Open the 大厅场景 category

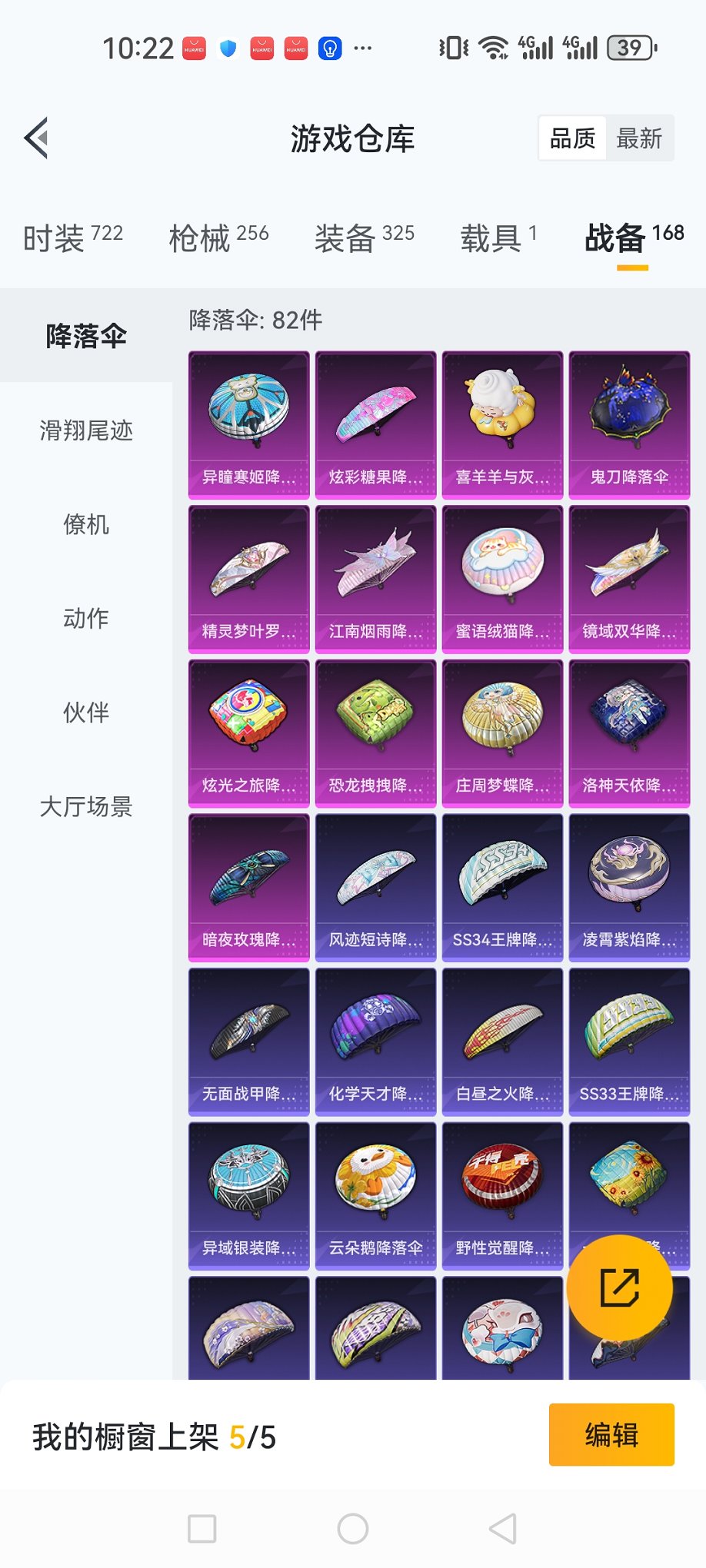(87, 808)
